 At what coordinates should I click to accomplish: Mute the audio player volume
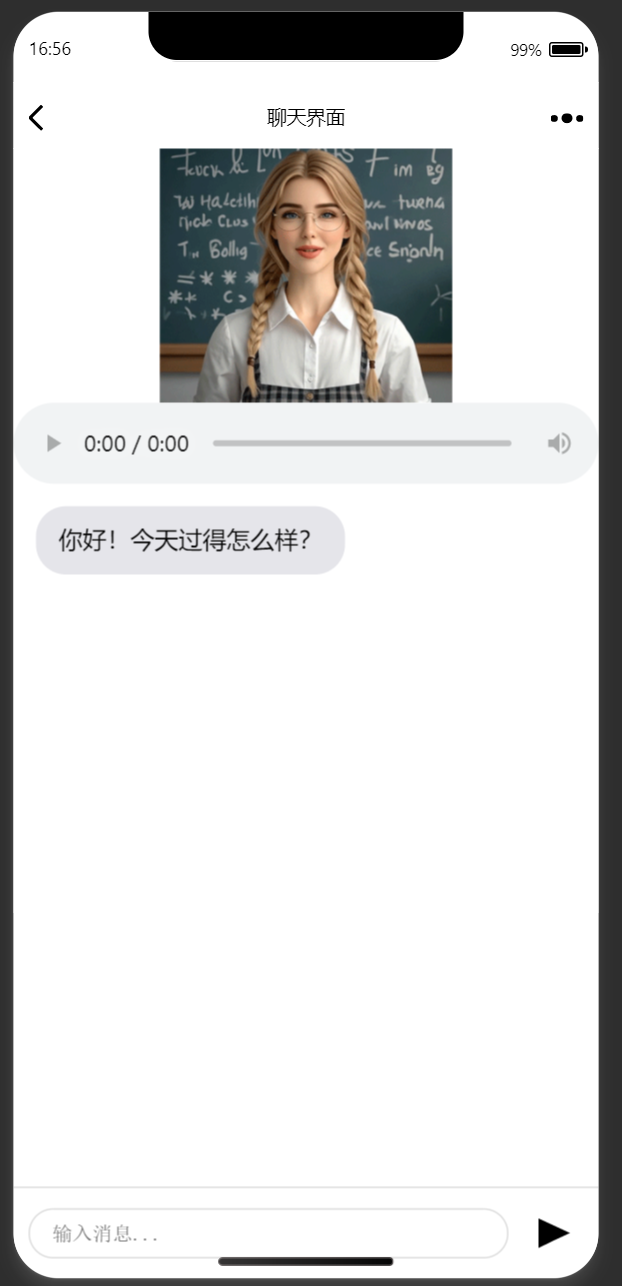point(559,443)
